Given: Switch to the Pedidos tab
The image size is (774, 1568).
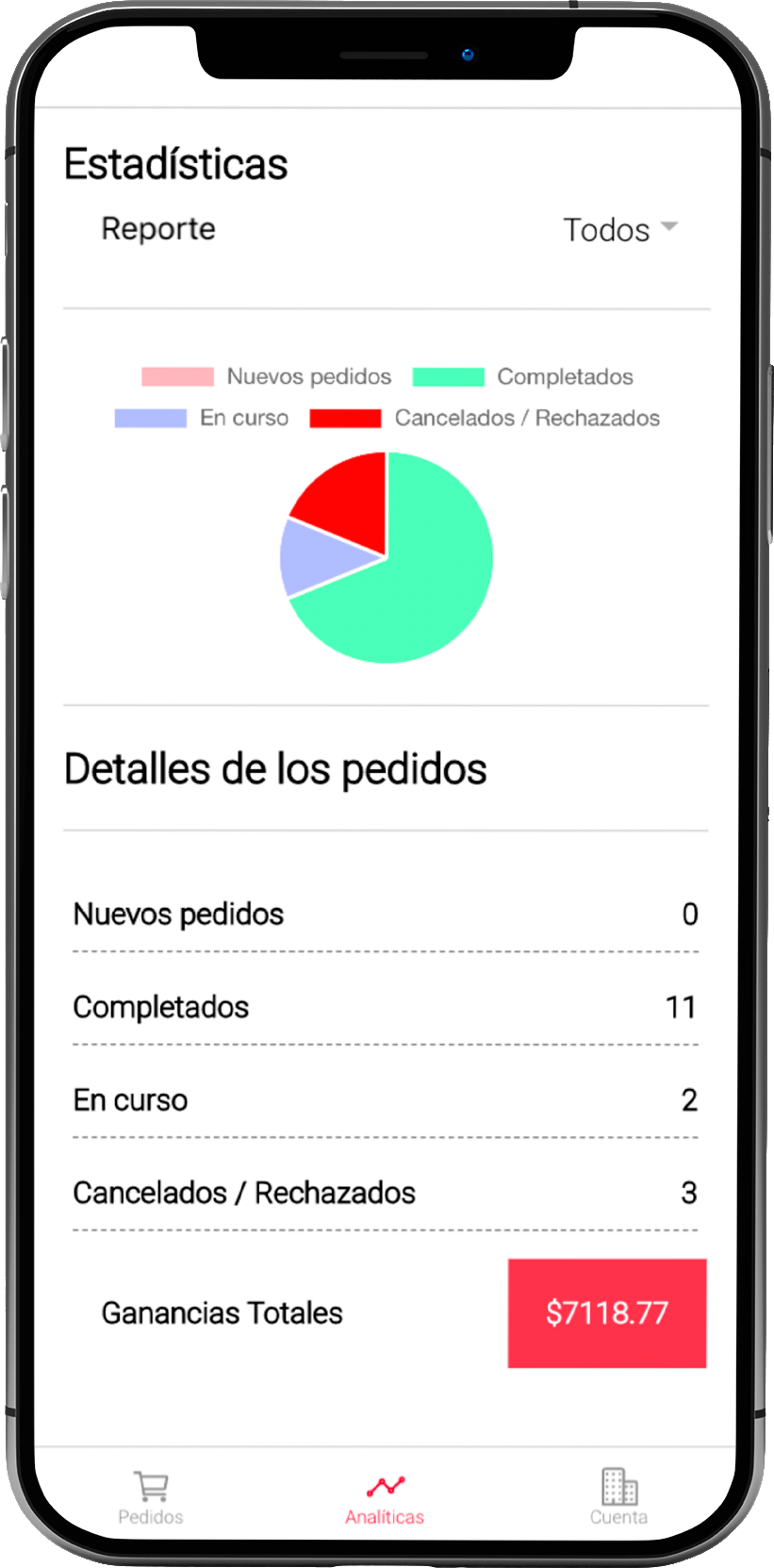Looking at the screenshot, I should coord(151,1497).
